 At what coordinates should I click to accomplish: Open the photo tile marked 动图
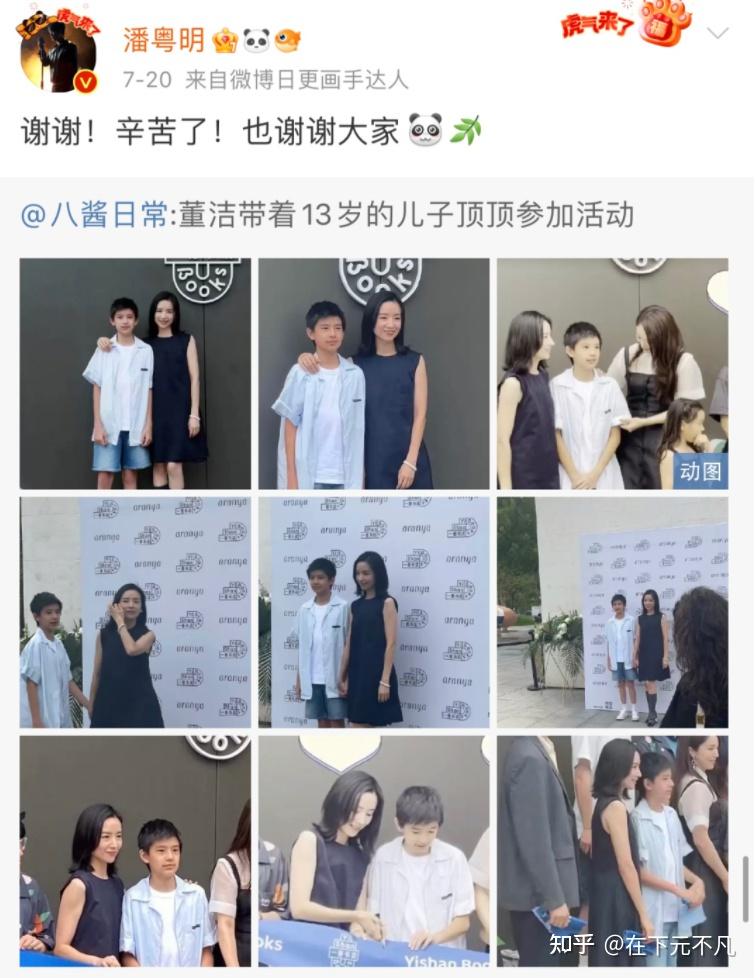point(612,373)
